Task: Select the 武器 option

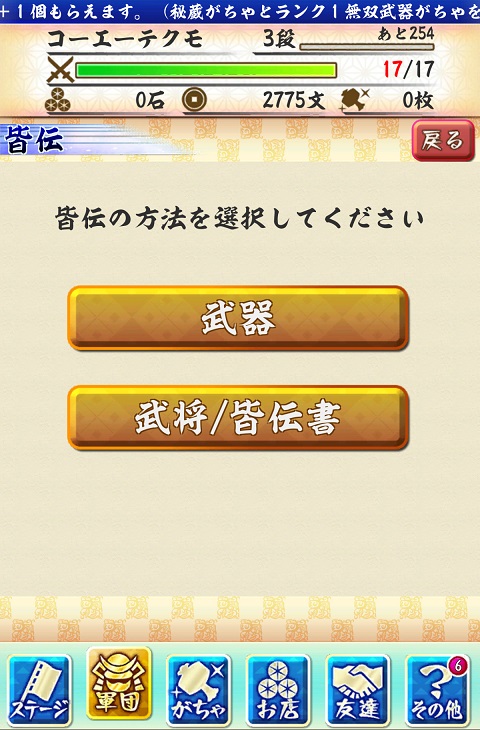Action: (x=238, y=318)
